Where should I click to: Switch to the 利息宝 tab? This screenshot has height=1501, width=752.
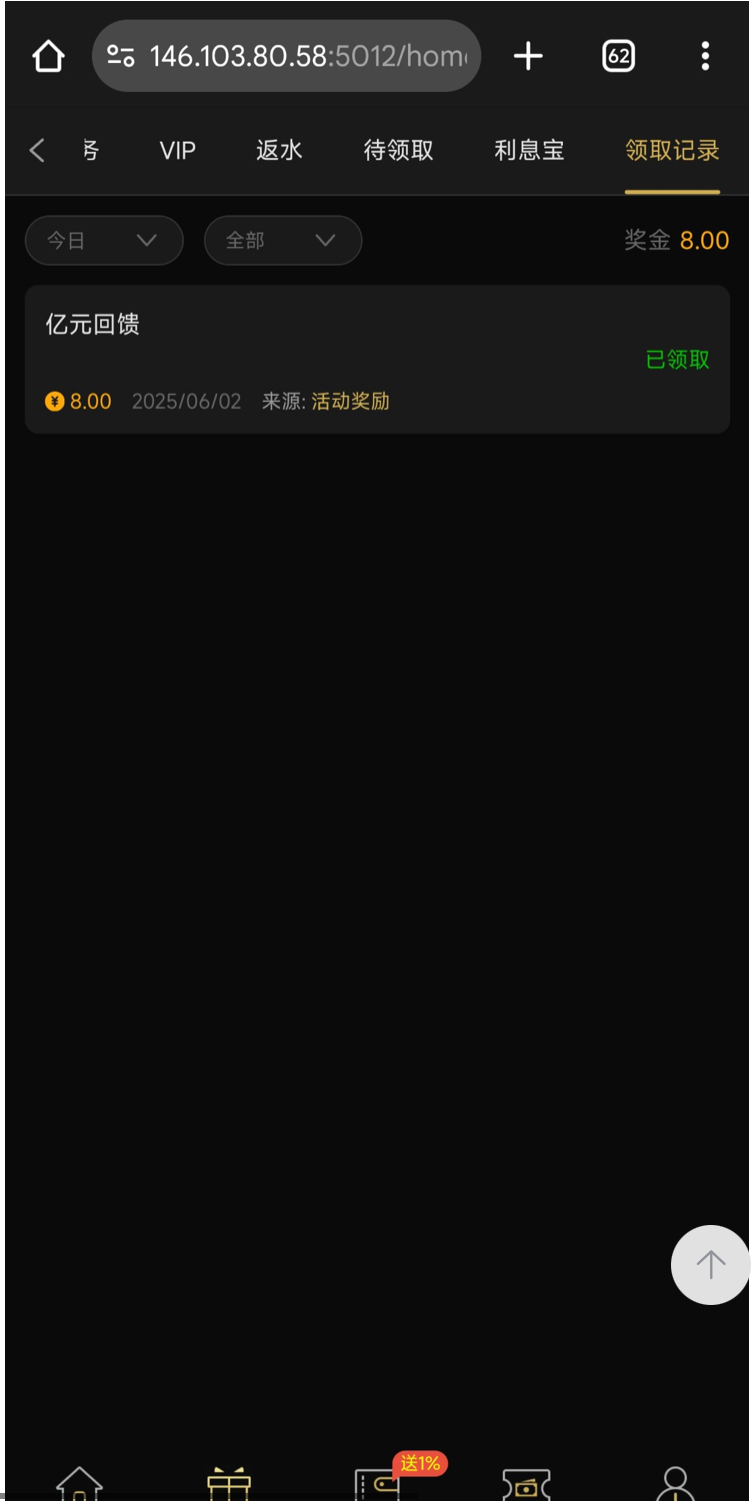click(x=529, y=151)
